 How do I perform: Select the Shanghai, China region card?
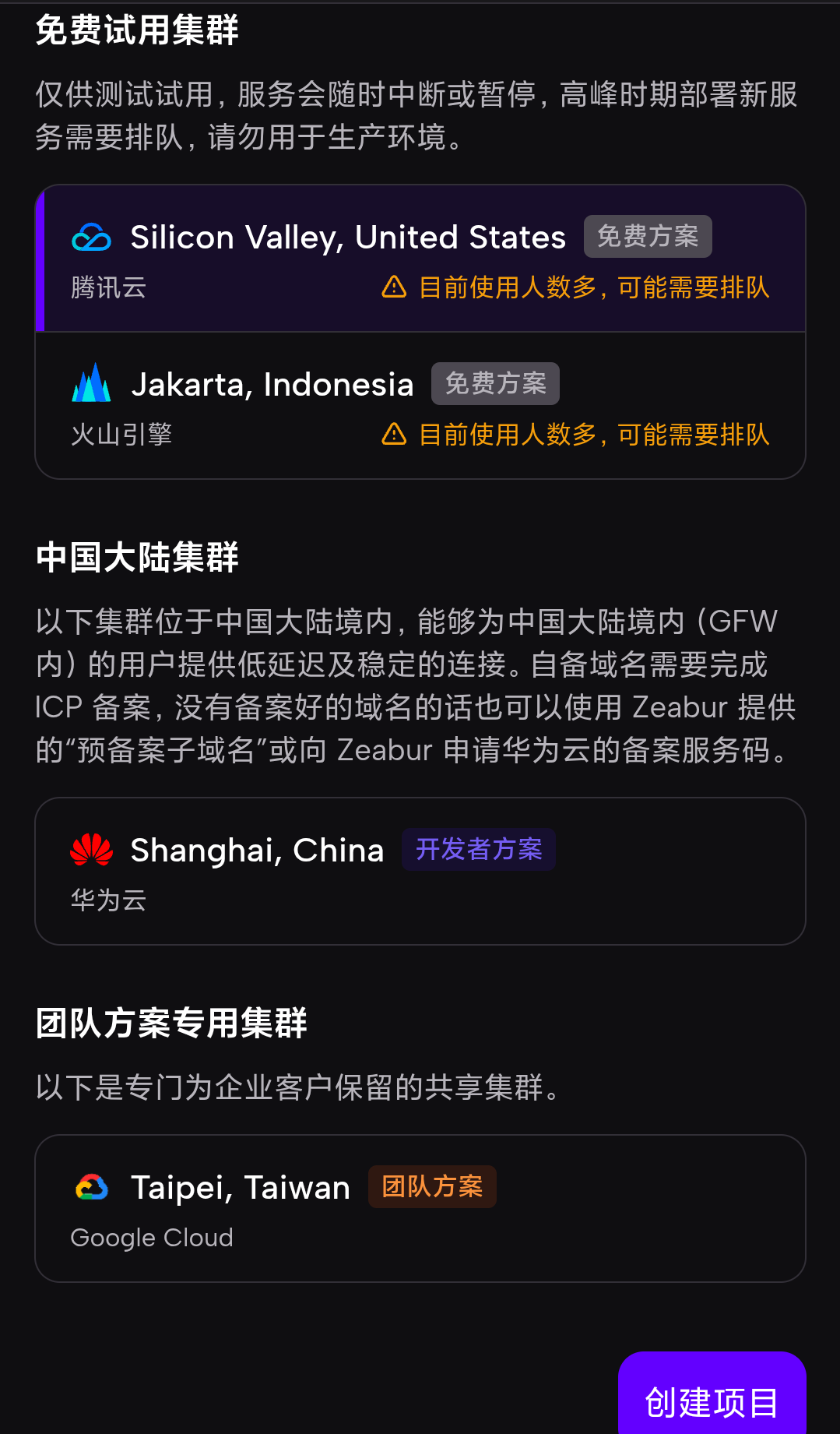pyautogui.click(x=420, y=870)
